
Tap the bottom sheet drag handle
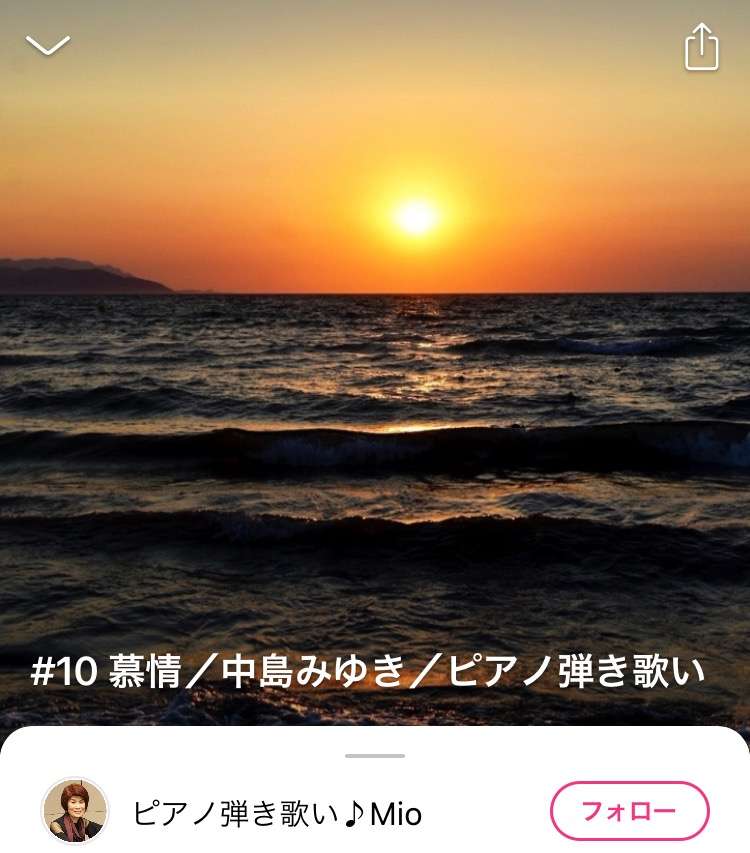375,756
